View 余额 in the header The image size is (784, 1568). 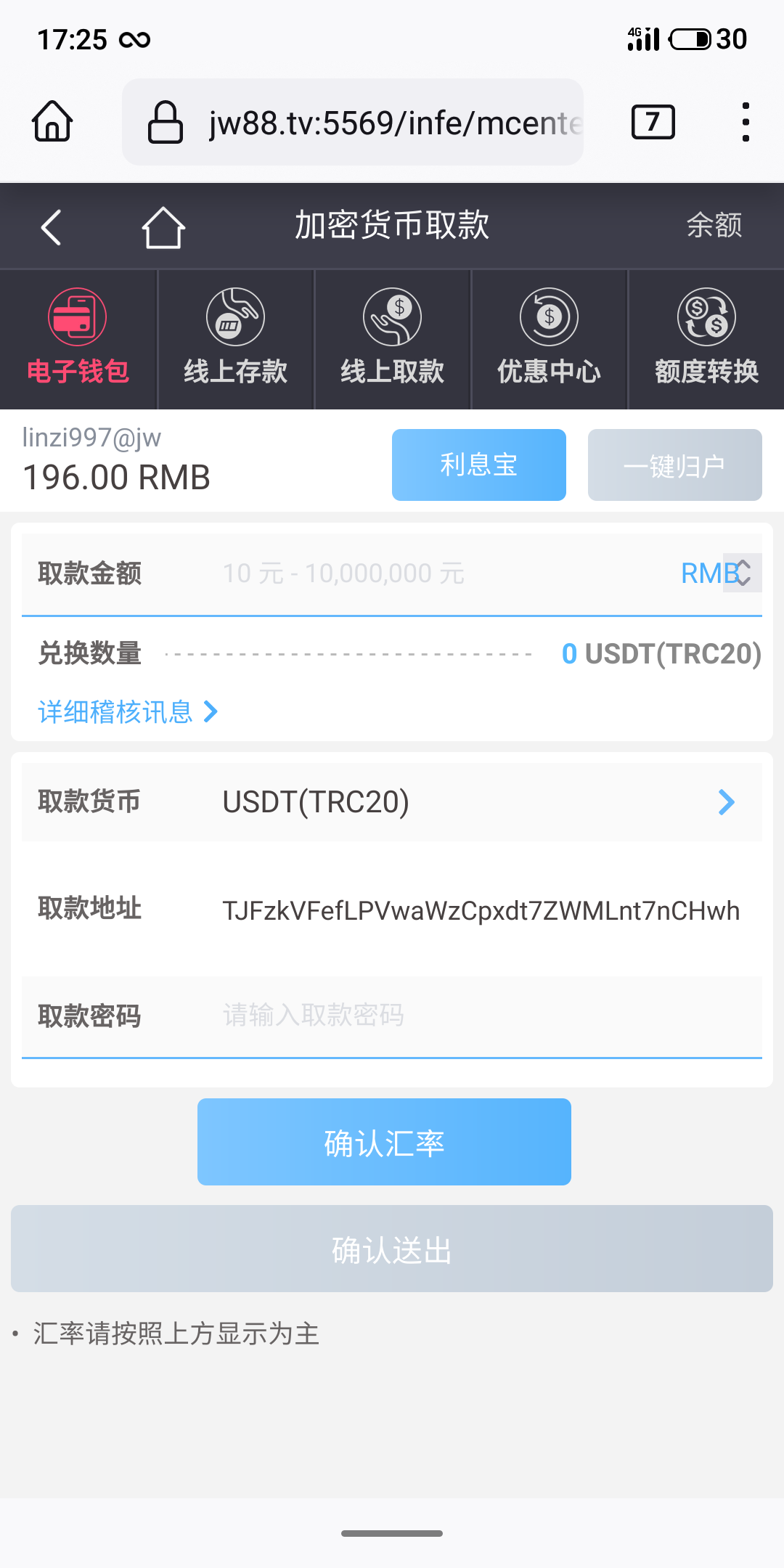point(714,226)
